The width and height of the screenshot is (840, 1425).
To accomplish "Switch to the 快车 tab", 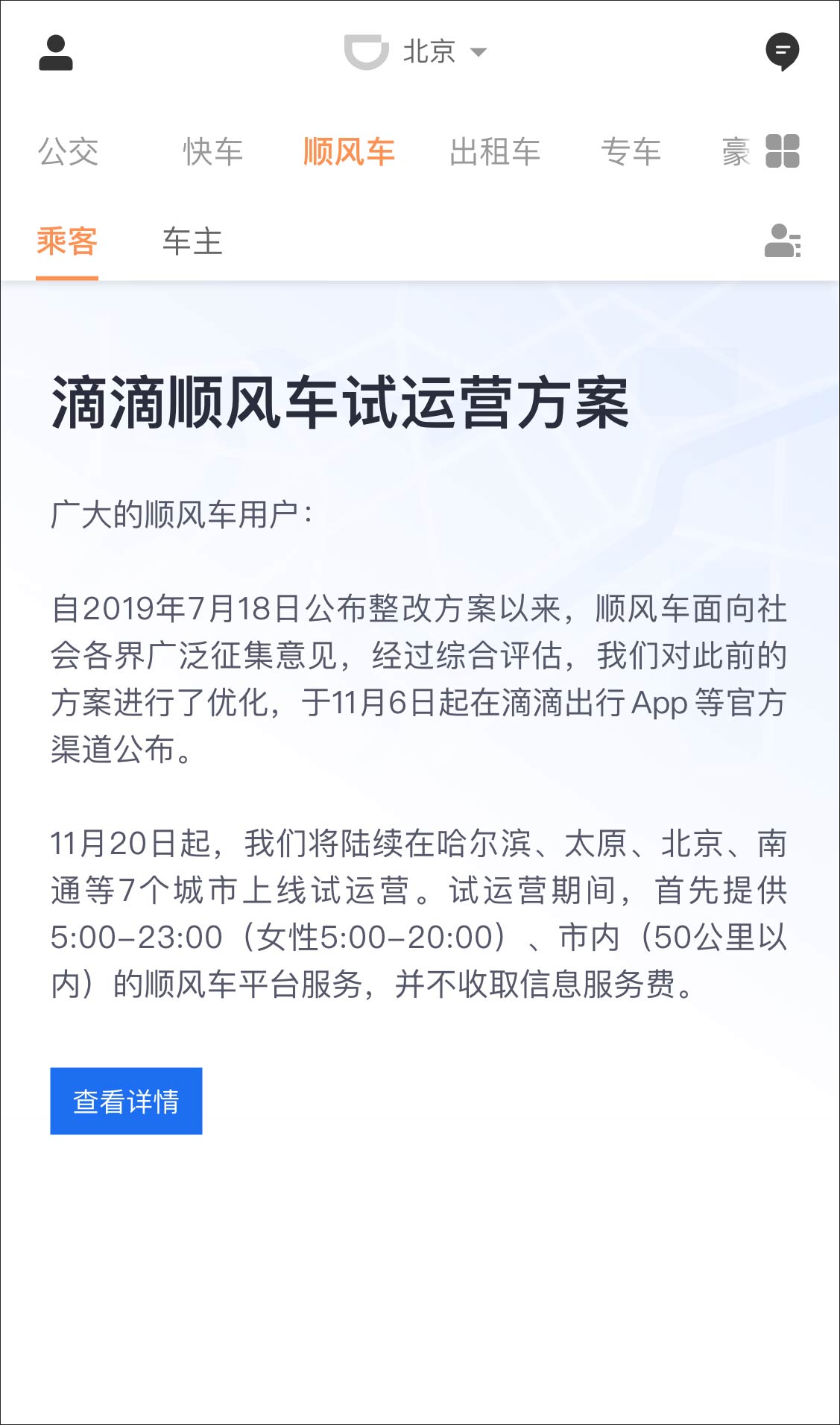I will [212, 151].
